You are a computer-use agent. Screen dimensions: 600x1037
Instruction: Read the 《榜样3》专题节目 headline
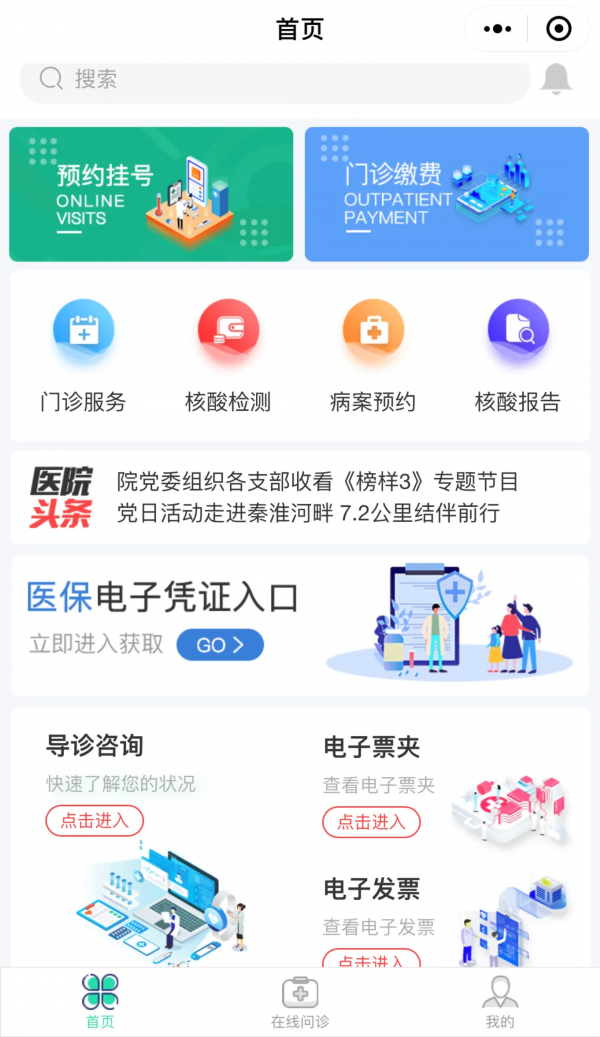[x=318, y=481]
